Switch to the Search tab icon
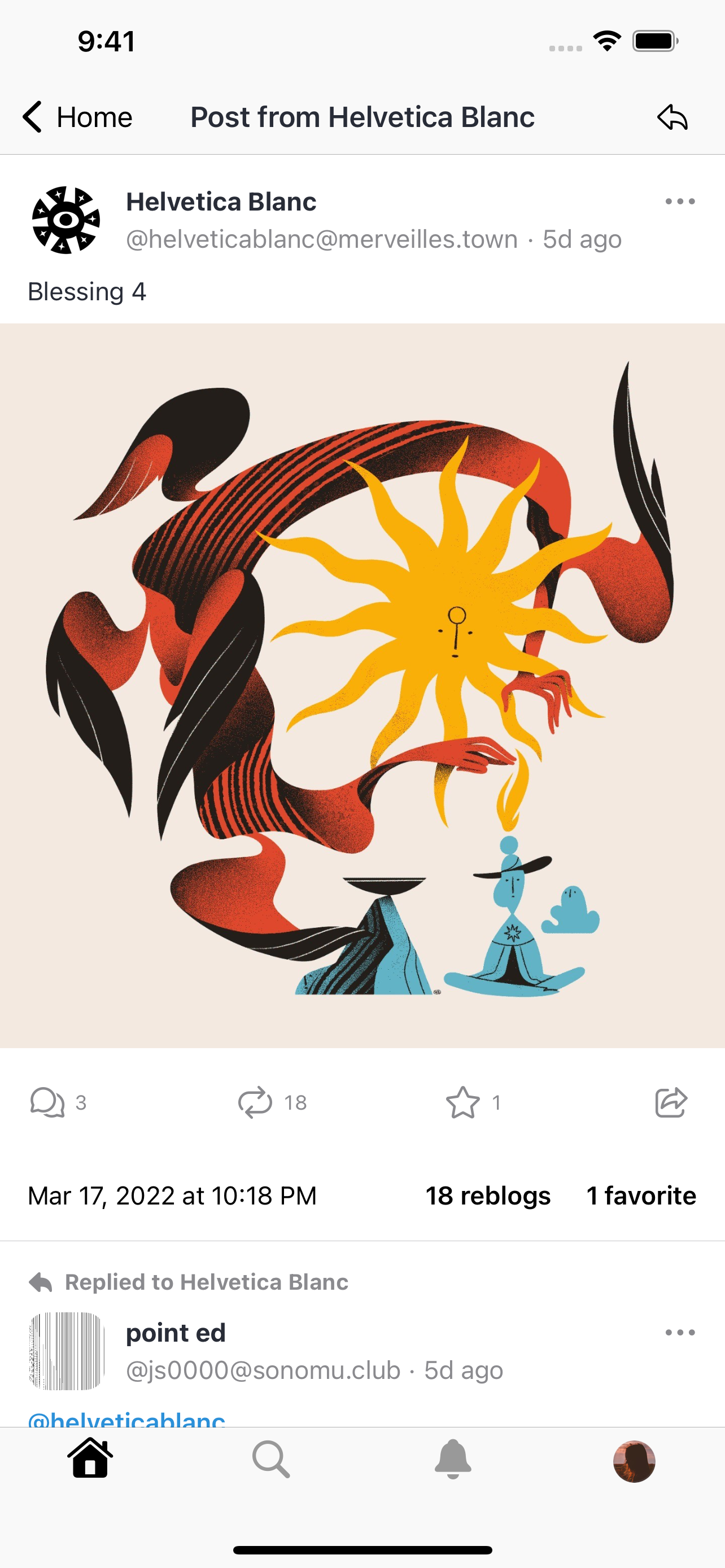This screenshot has width=725, height=1568. [x=272, y=1464]
